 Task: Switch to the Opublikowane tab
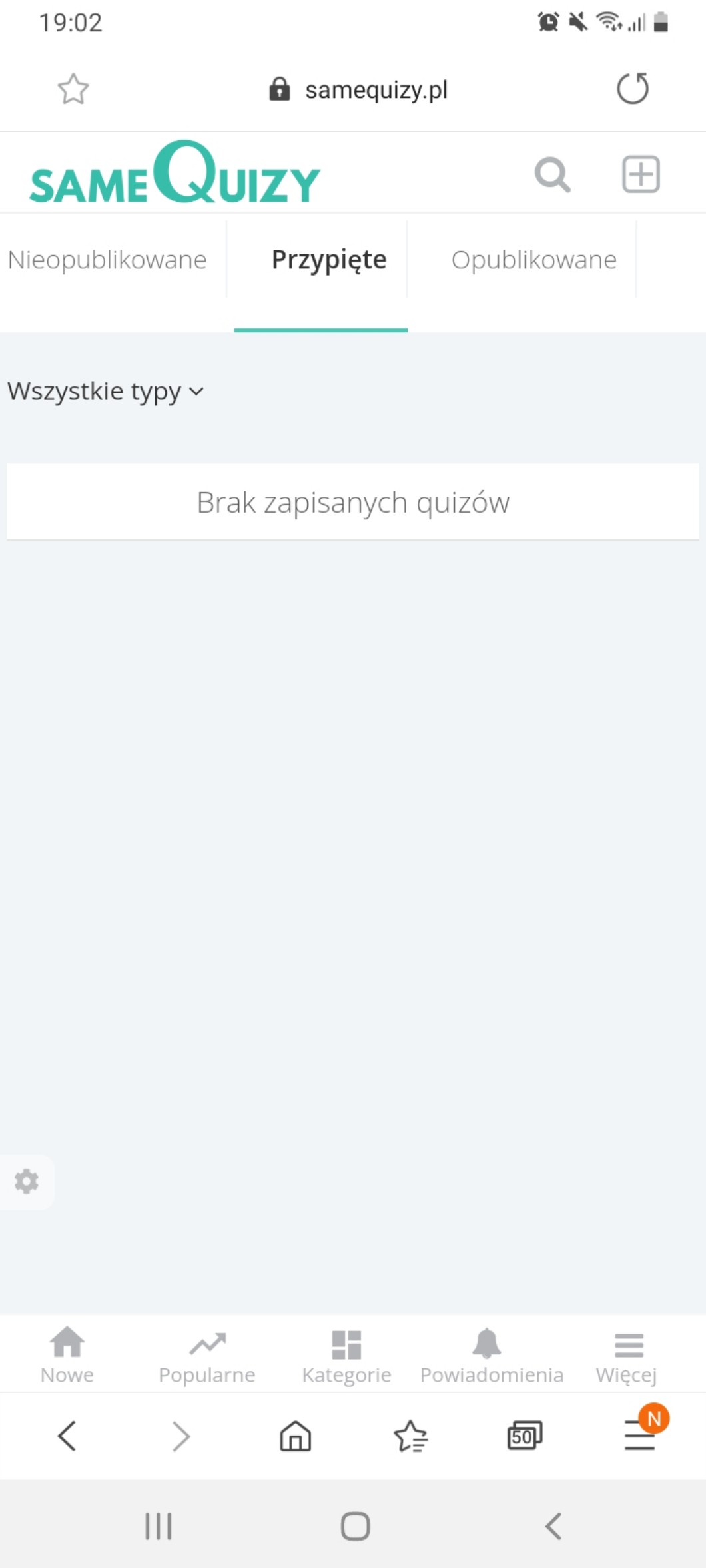click(533, 260)
